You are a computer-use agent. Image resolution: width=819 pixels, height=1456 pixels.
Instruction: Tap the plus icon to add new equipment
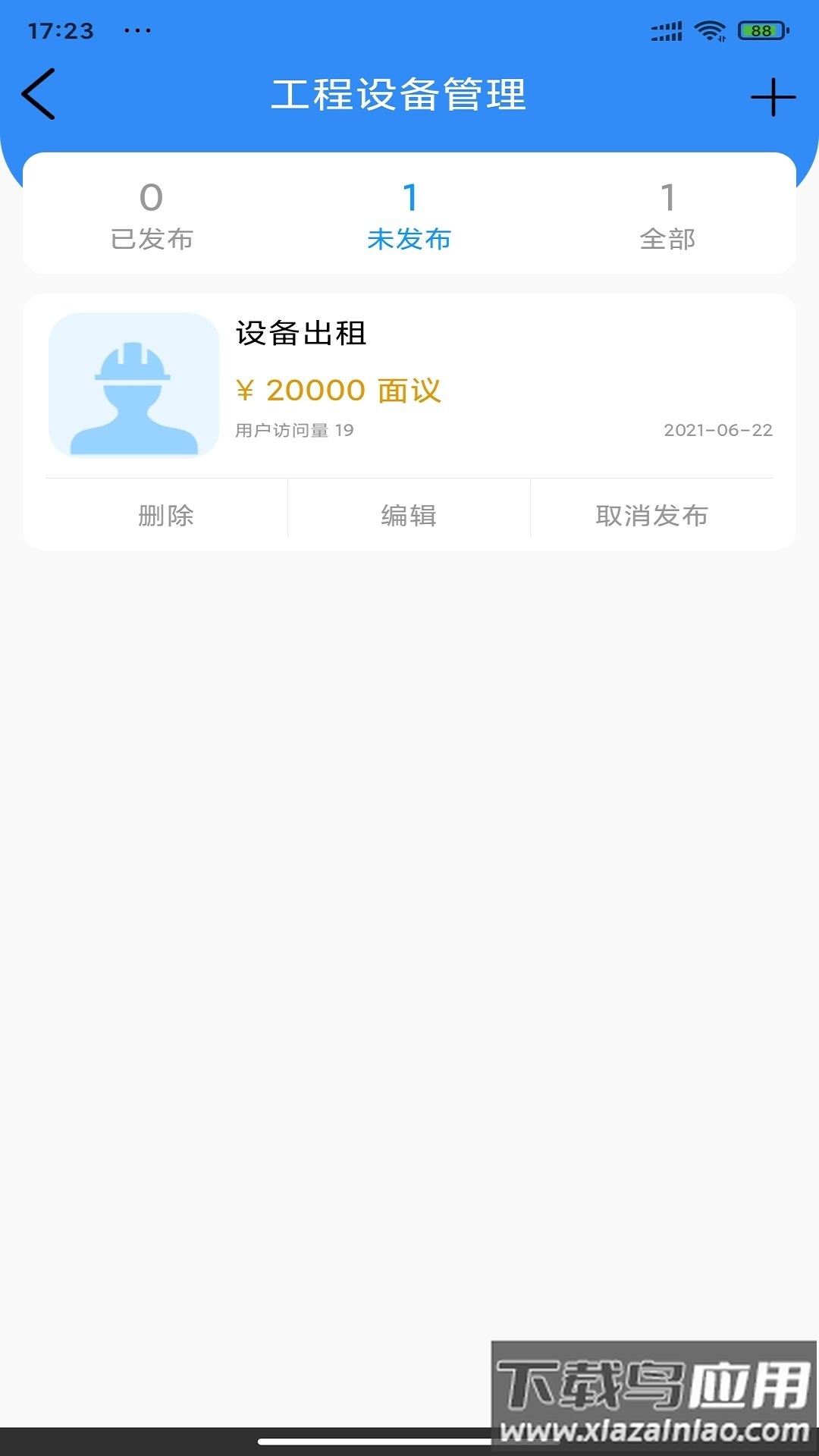[x=771, y=96]
